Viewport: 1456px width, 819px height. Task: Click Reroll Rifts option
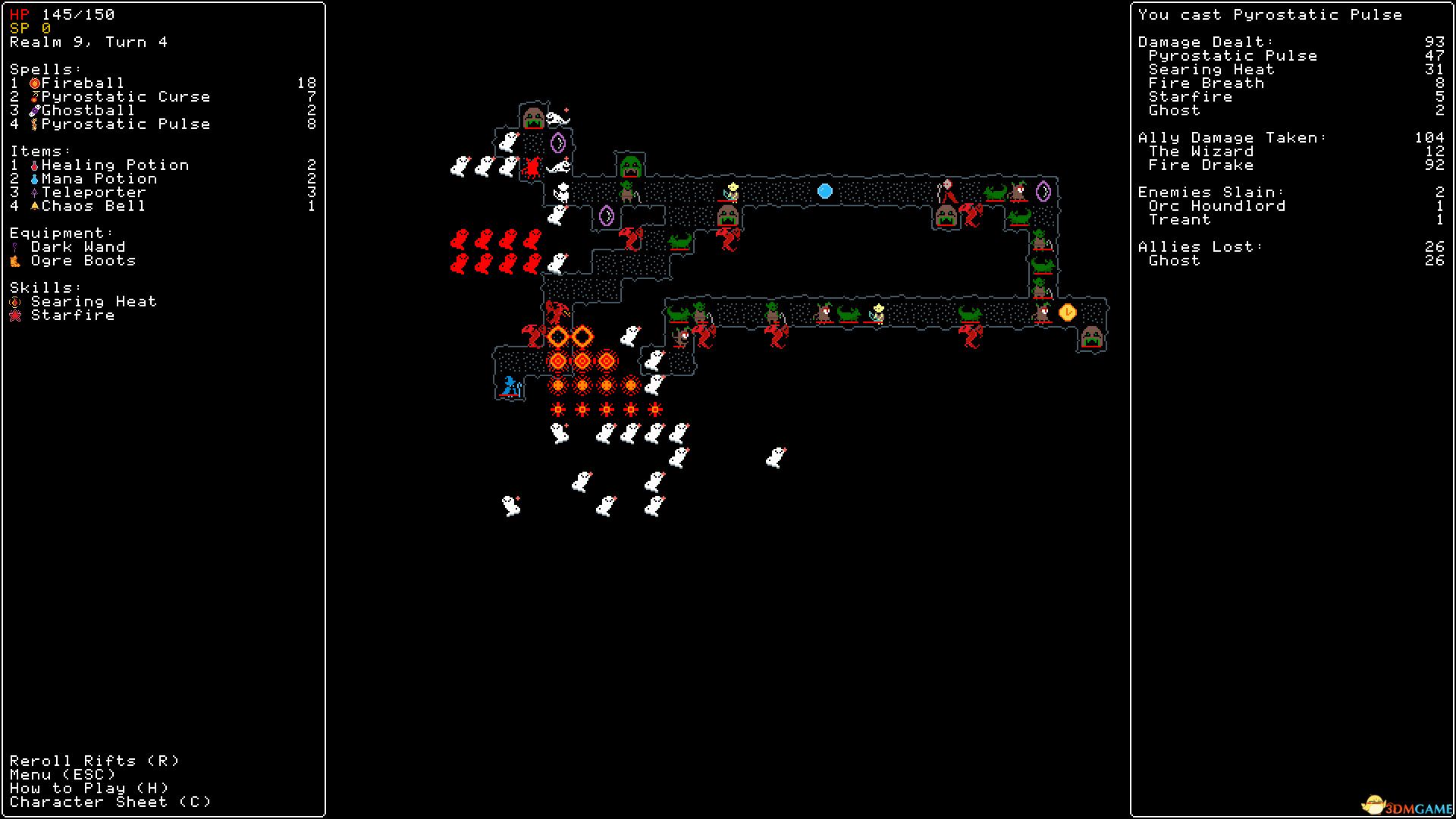tap(94, 761)
